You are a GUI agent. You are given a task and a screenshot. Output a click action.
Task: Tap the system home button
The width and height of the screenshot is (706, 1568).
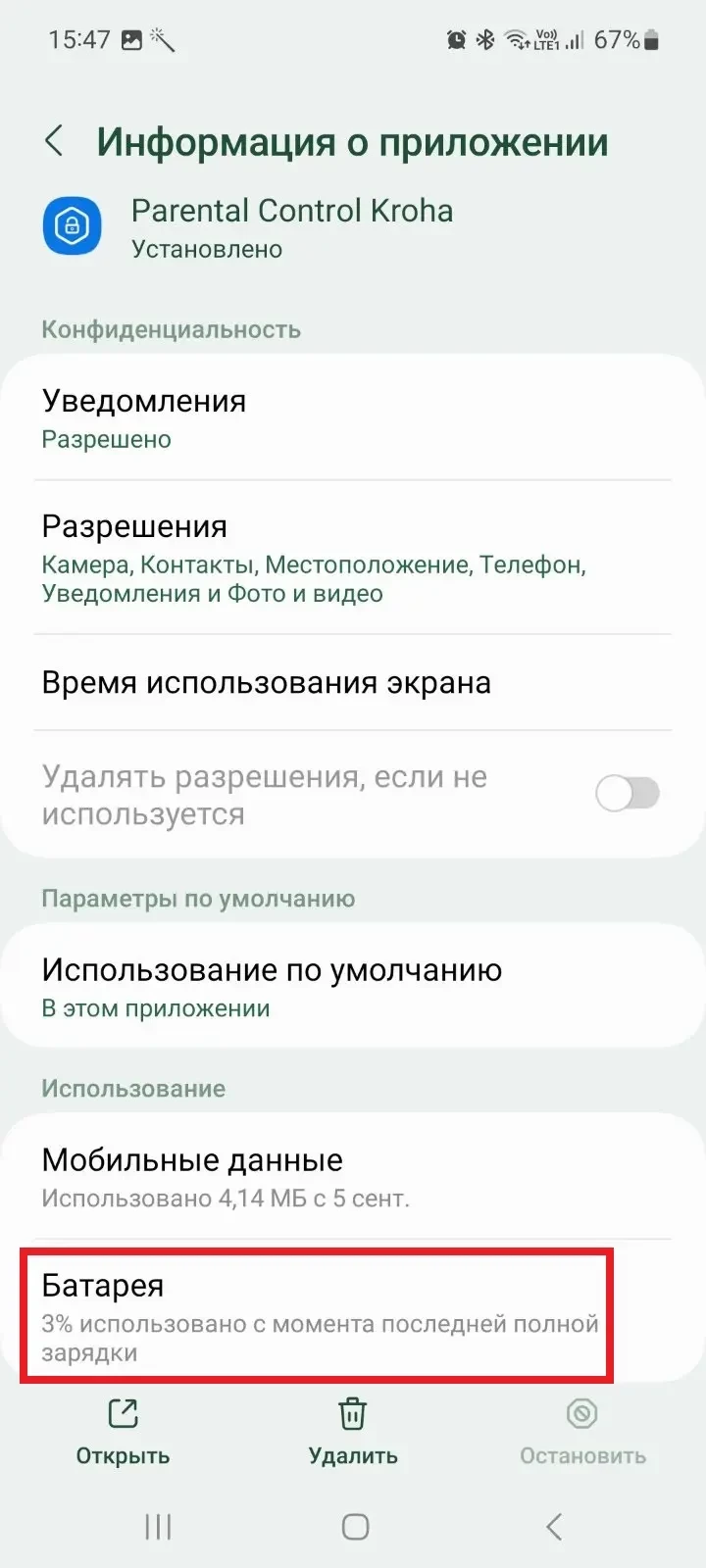click(355, 1526)
